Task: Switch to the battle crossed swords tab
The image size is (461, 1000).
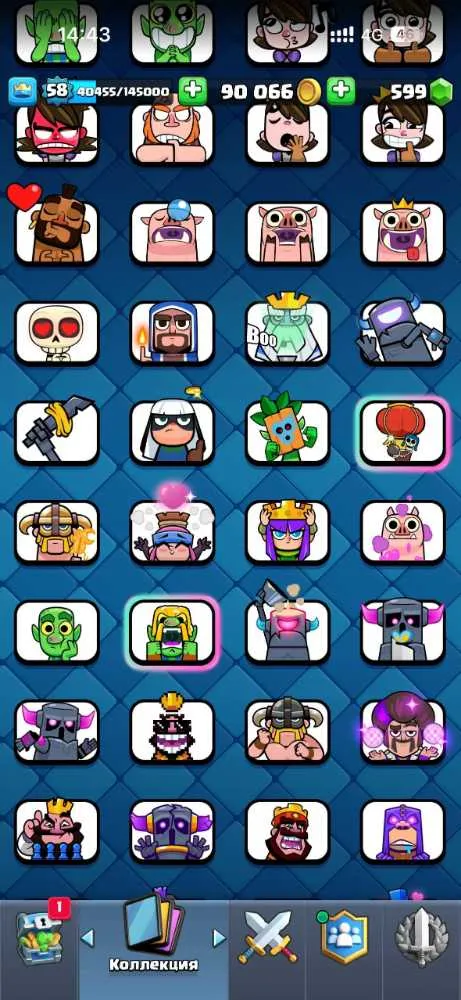Action: pos(268,938)
